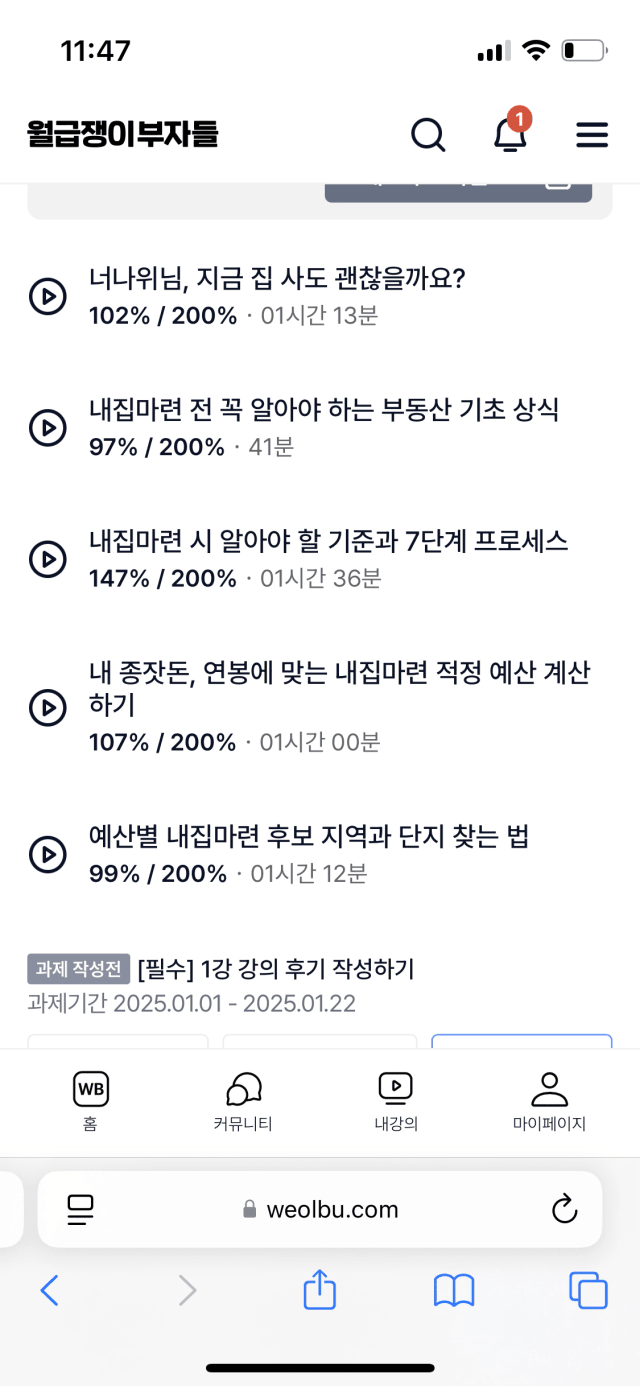Open the search magnifier icon

pyautogui.click(x=428, y=134)
